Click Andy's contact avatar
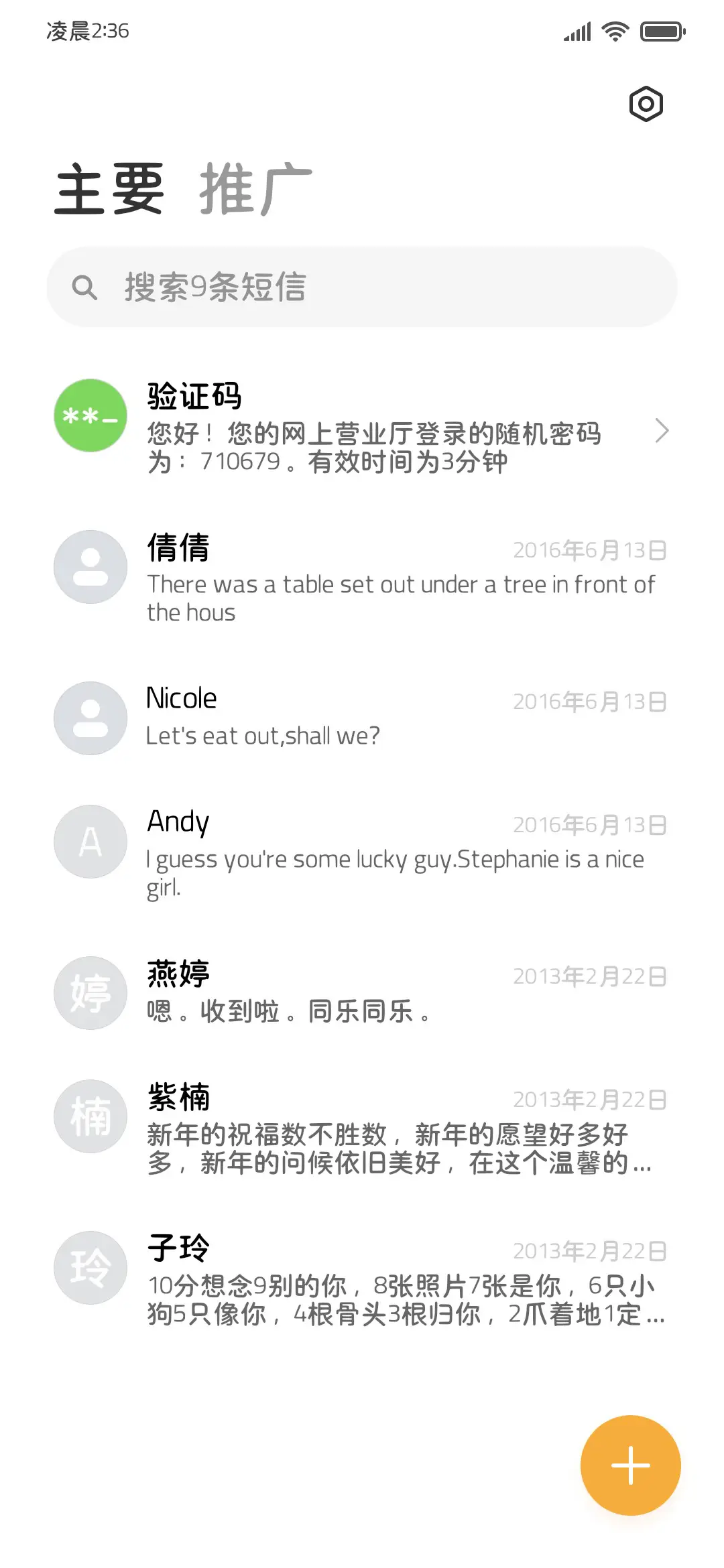Screen dimensions: 724x1568 click(90, 842)
